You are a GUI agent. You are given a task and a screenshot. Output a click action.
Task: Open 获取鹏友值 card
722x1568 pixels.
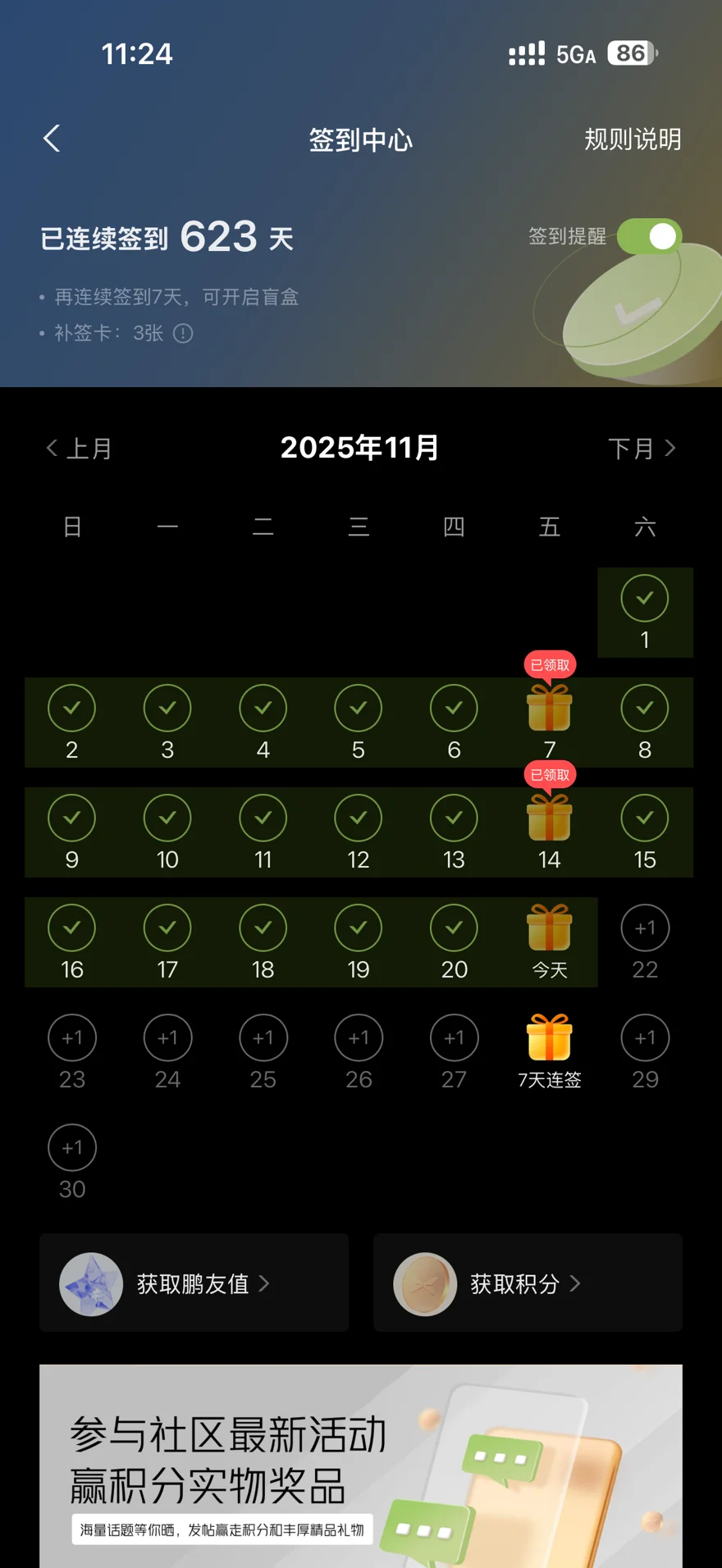tap(194, 1283)
